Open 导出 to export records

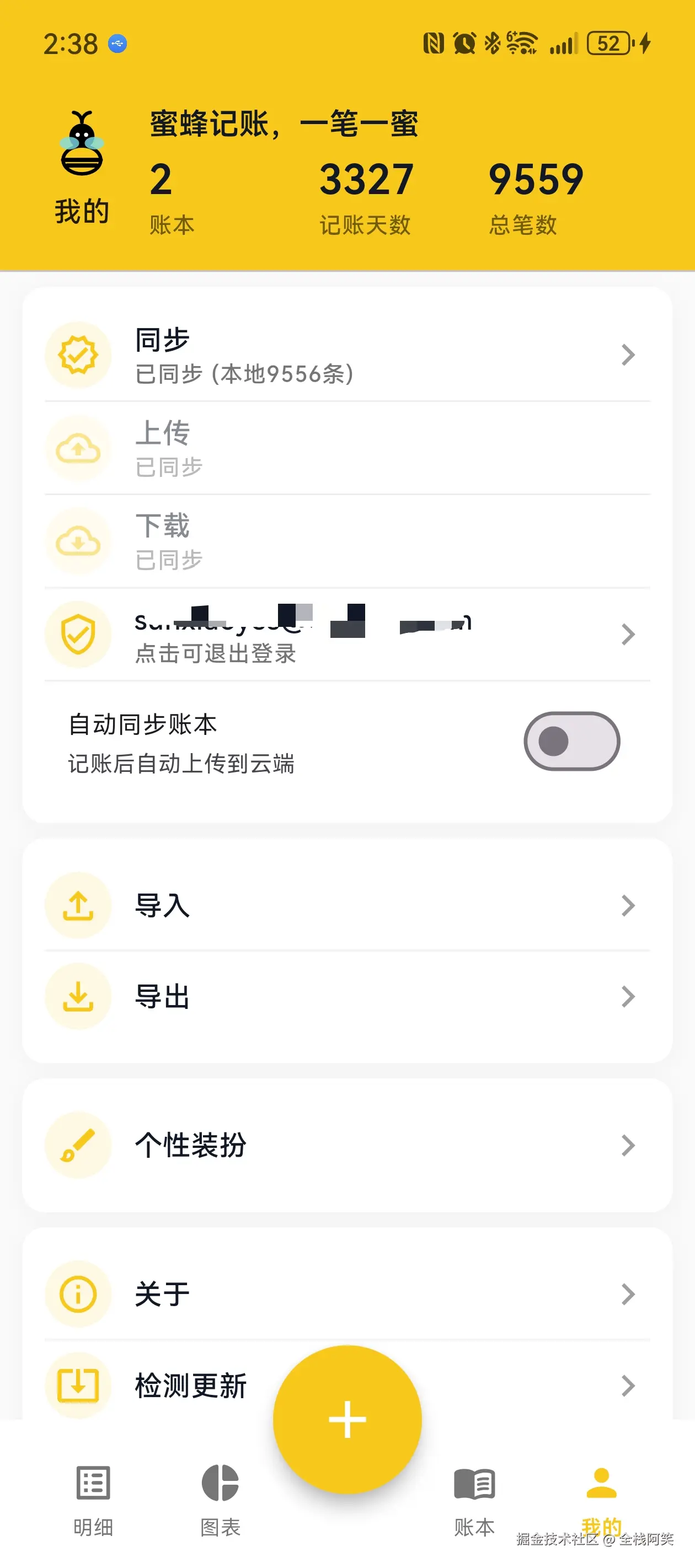click(347, 996)
